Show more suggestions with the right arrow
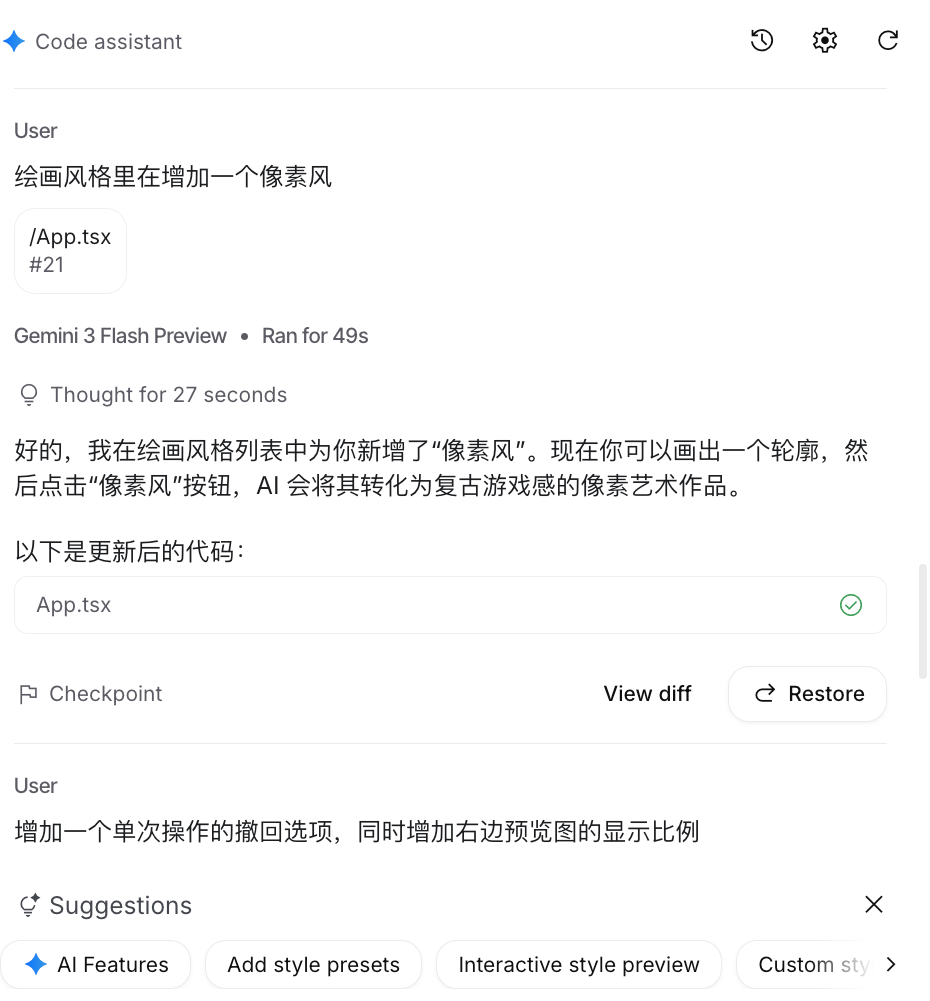This screenshot has height=1001, width=930. coord(891,965)
